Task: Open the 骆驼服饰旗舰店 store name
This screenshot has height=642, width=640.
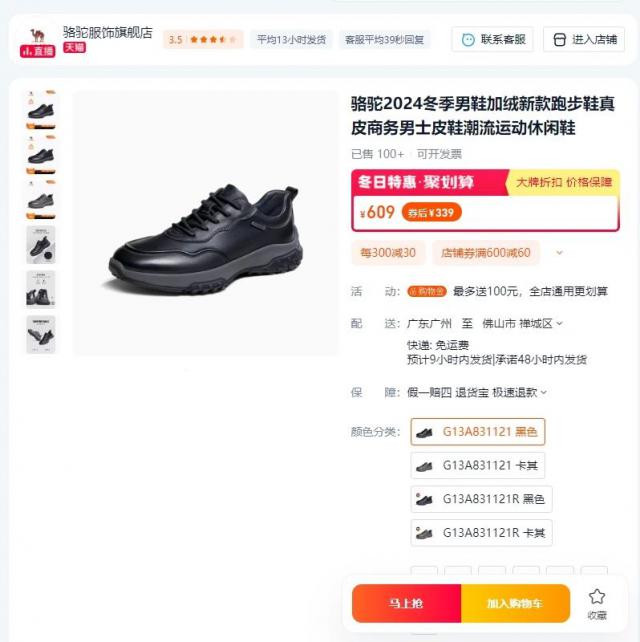Action: (x=107, y=32)
